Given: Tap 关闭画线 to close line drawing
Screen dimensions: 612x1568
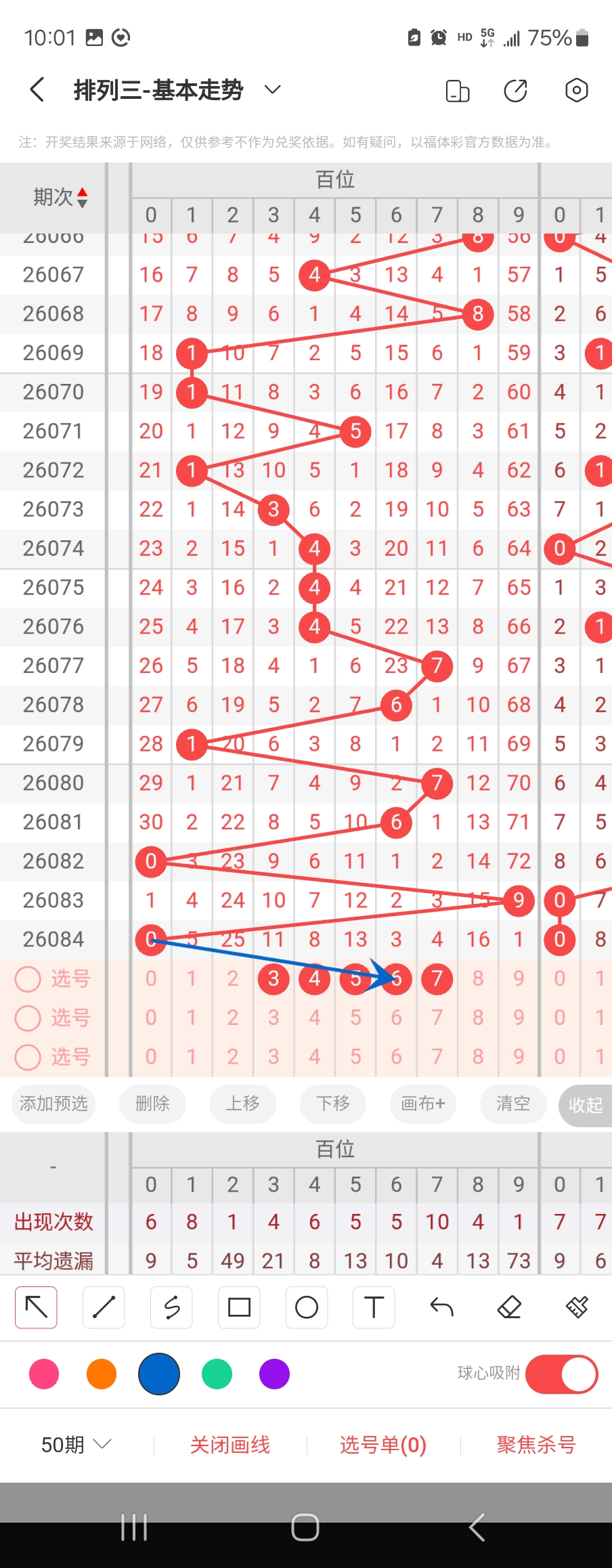Looking at the screenshot, I should point(230,1445).
